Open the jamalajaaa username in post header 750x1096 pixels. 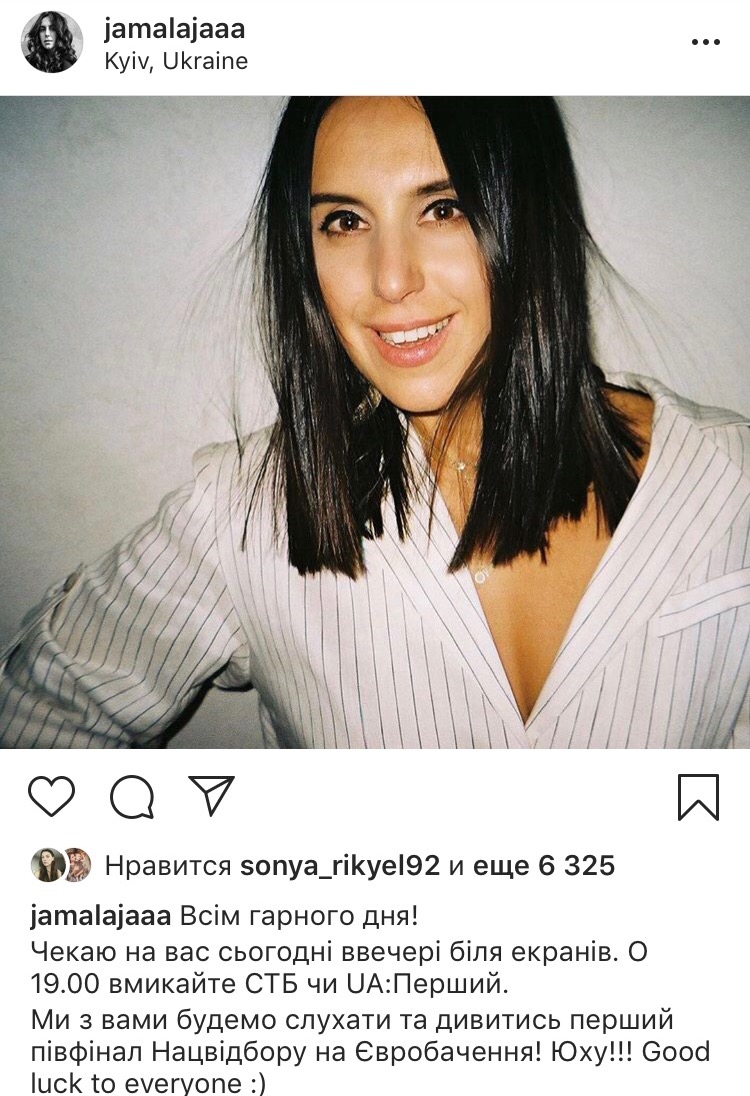pos(174,29)
